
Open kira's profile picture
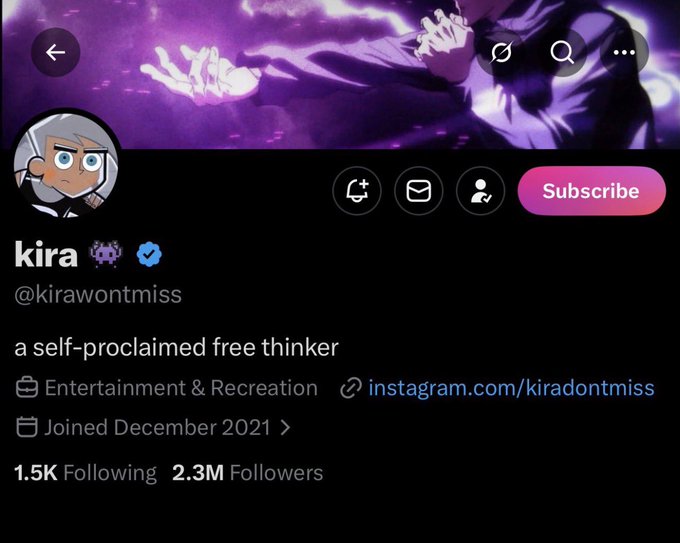tap(67, 164)
